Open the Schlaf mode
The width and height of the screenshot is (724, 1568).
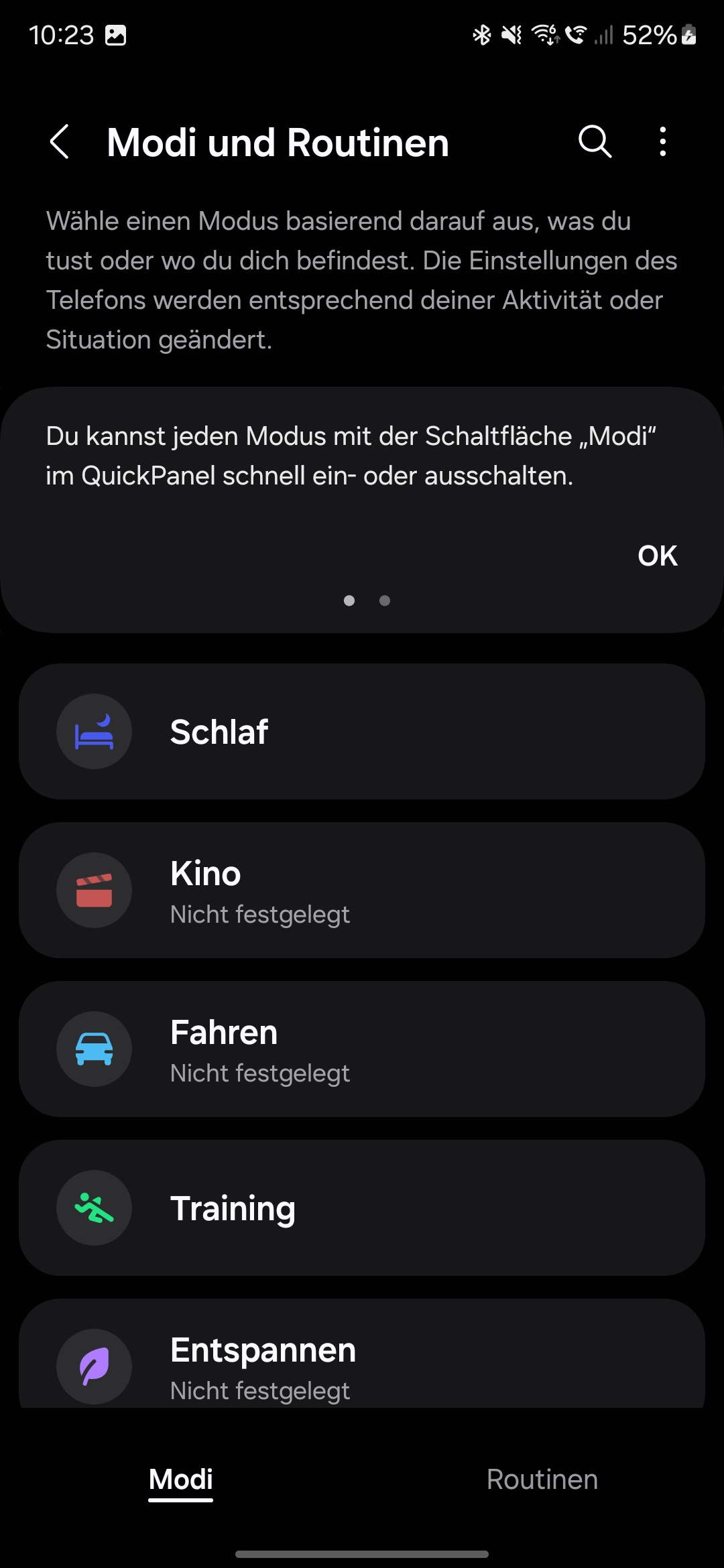coord(362,731)
